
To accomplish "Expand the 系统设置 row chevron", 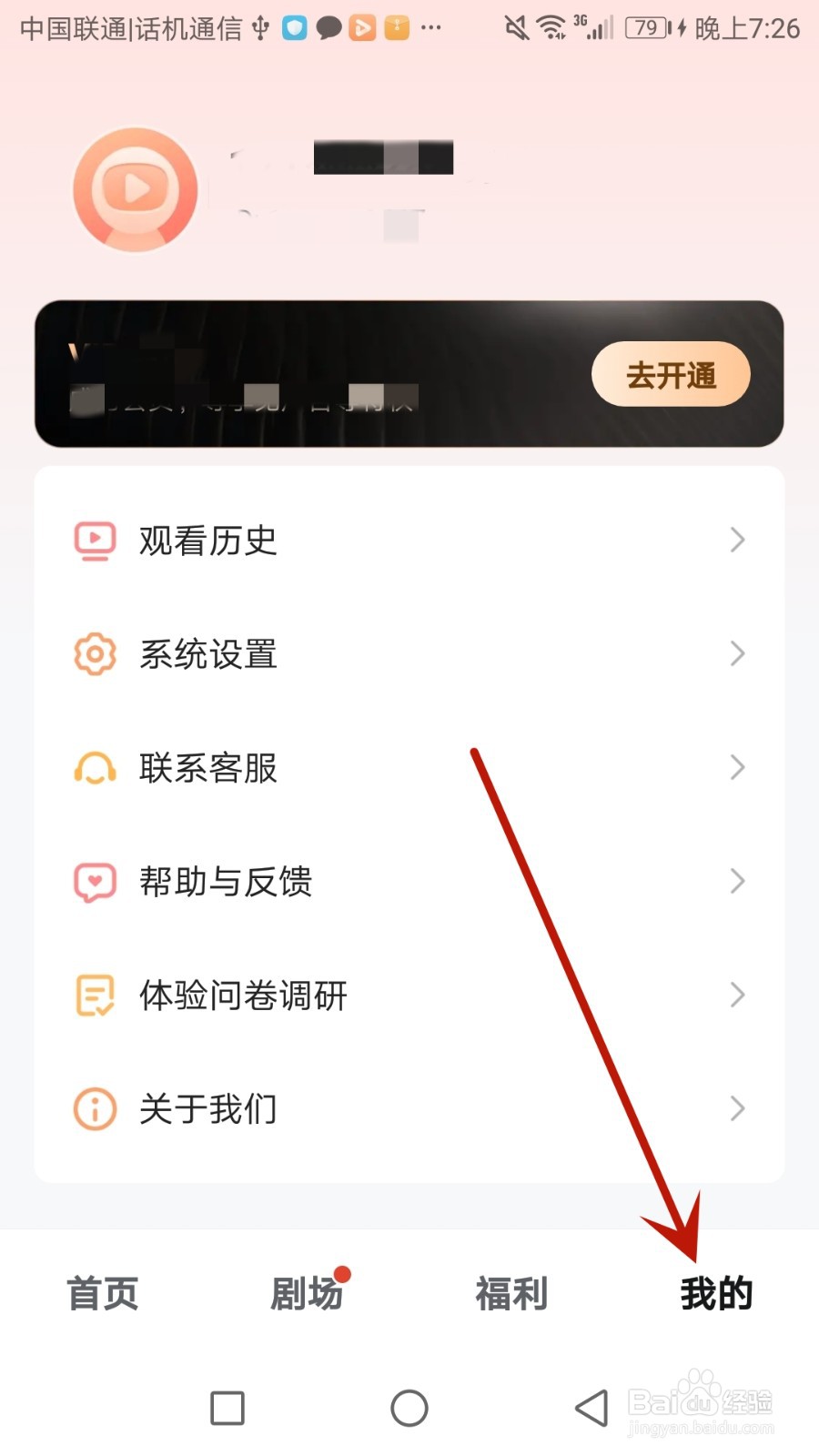I will point(738,653).
